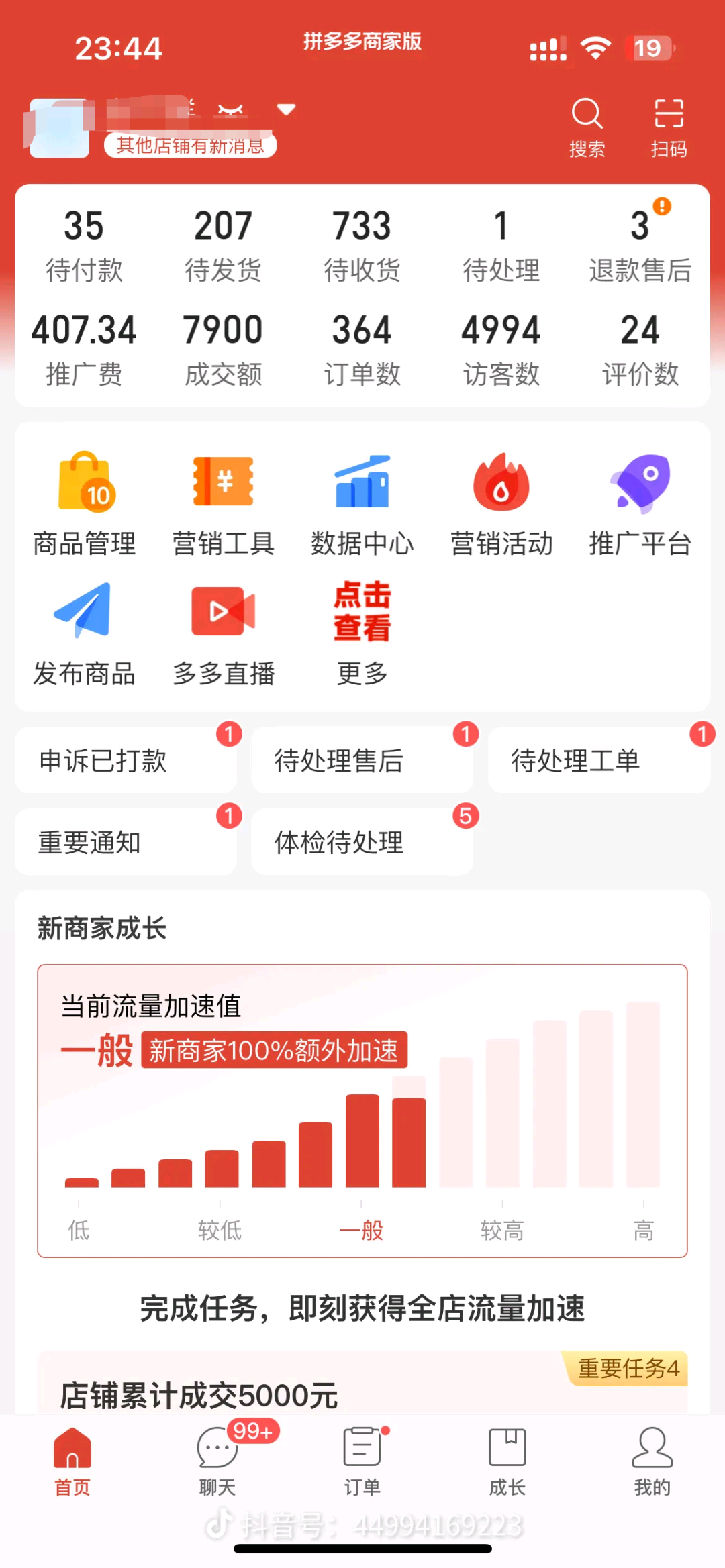
Task: View the 退款售后 refund stat with badge
Action: [640, 244]
